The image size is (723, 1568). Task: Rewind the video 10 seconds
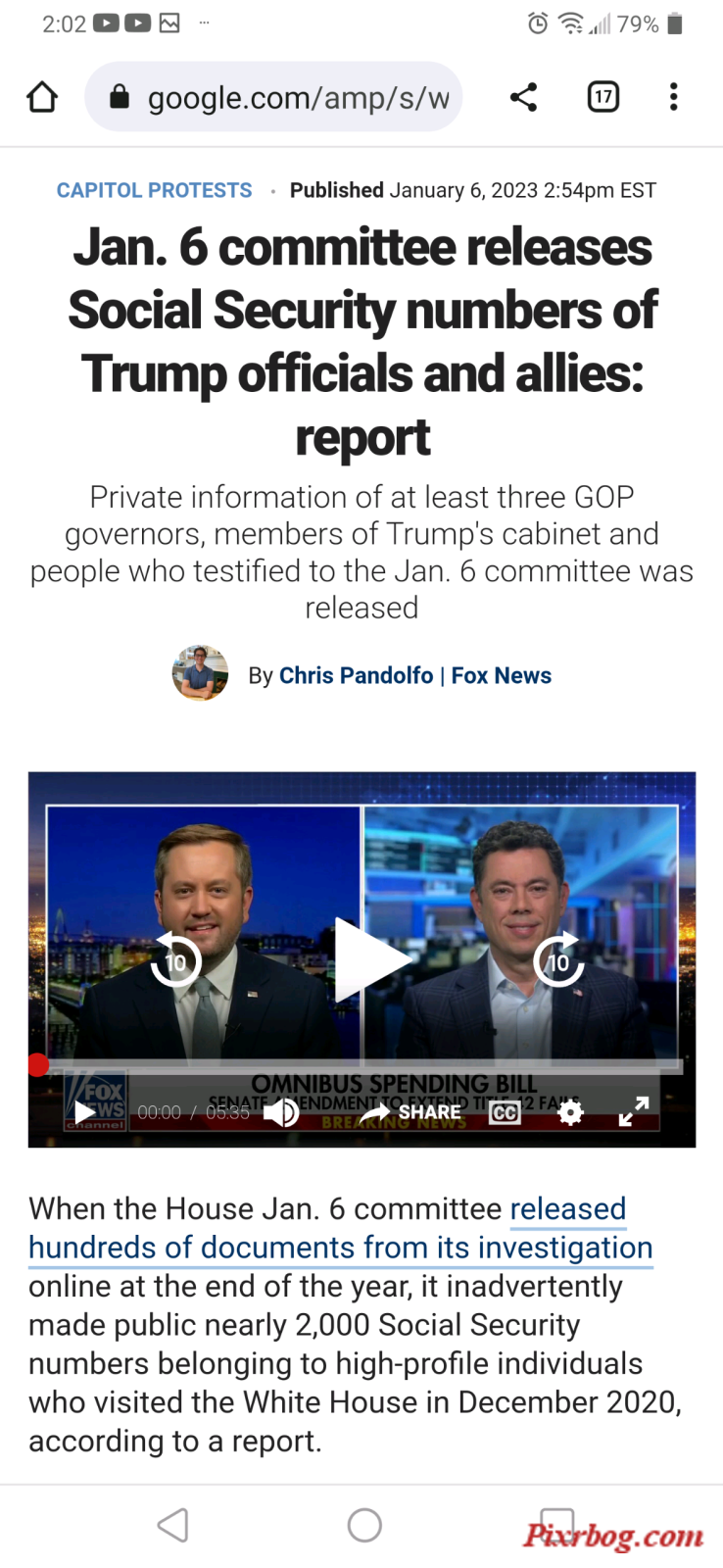tap(176, 961)
